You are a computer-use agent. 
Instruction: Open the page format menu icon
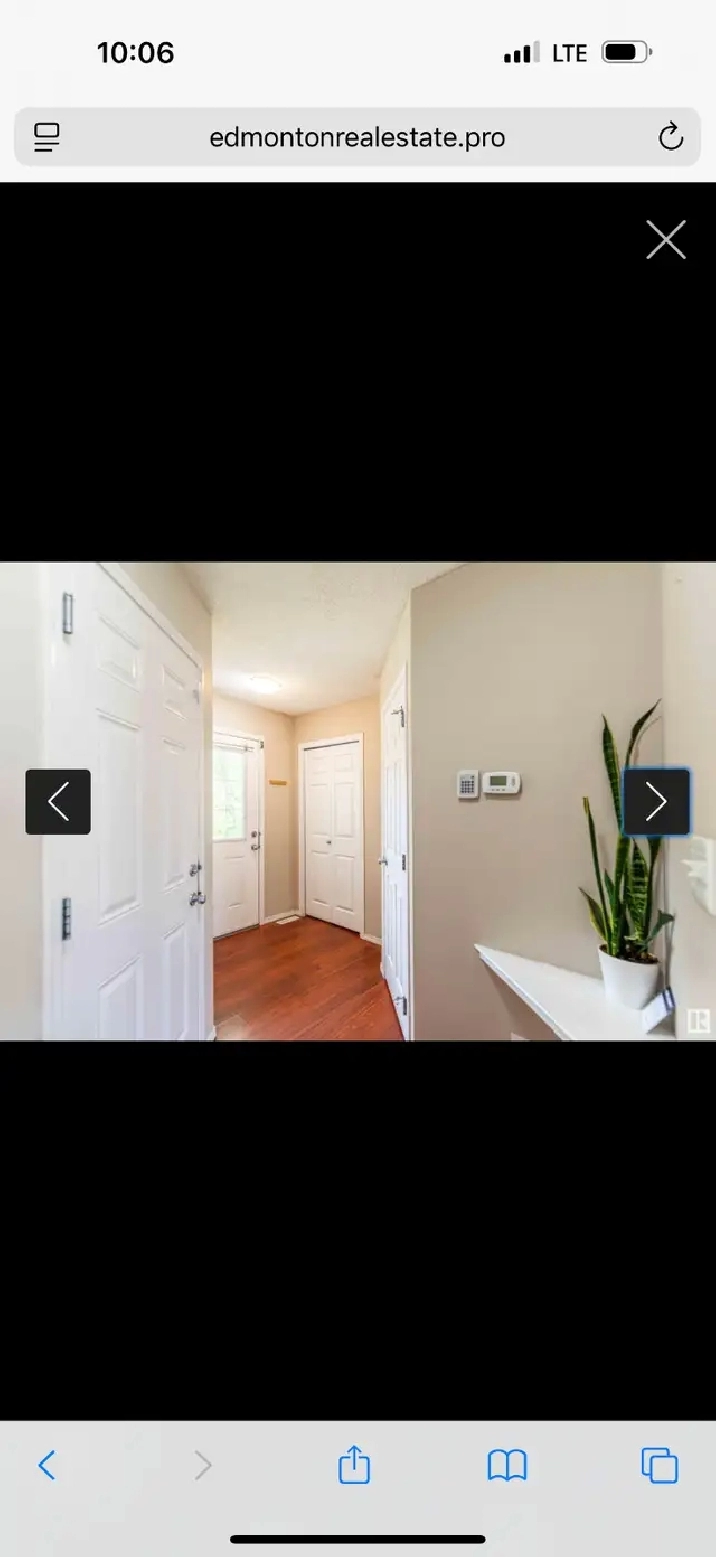(47, 138)
